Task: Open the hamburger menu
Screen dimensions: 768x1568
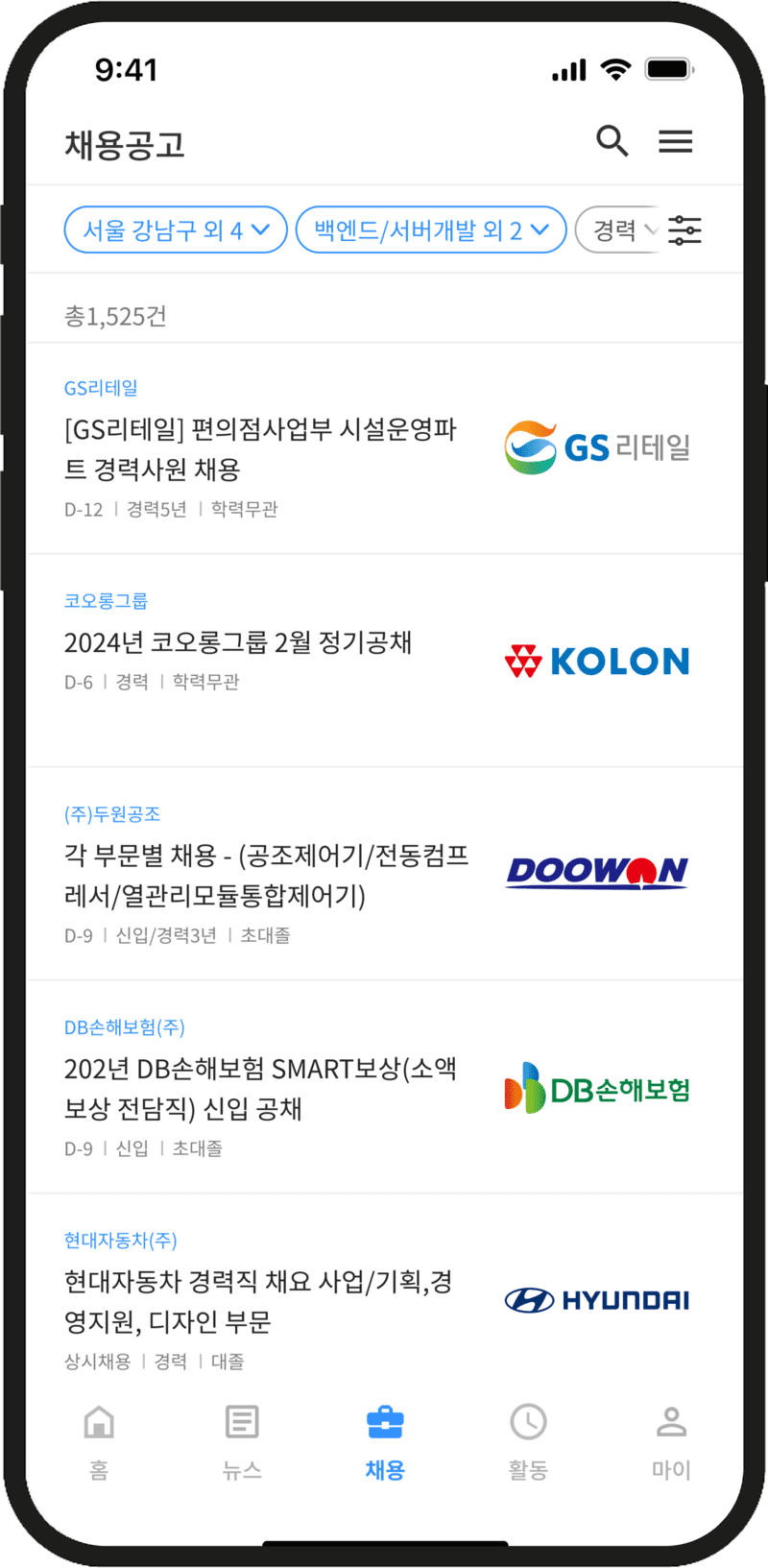Action: (x=676, y=141)
